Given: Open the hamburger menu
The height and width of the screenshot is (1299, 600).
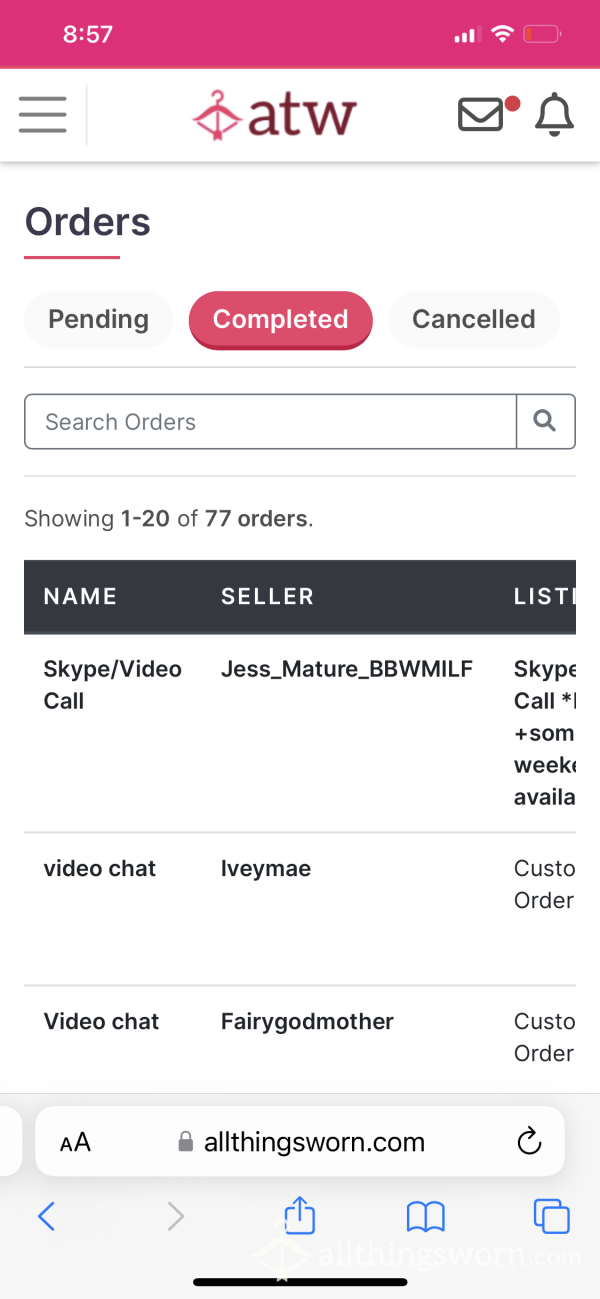Looking at the screenshot, I should click(42, 115).
